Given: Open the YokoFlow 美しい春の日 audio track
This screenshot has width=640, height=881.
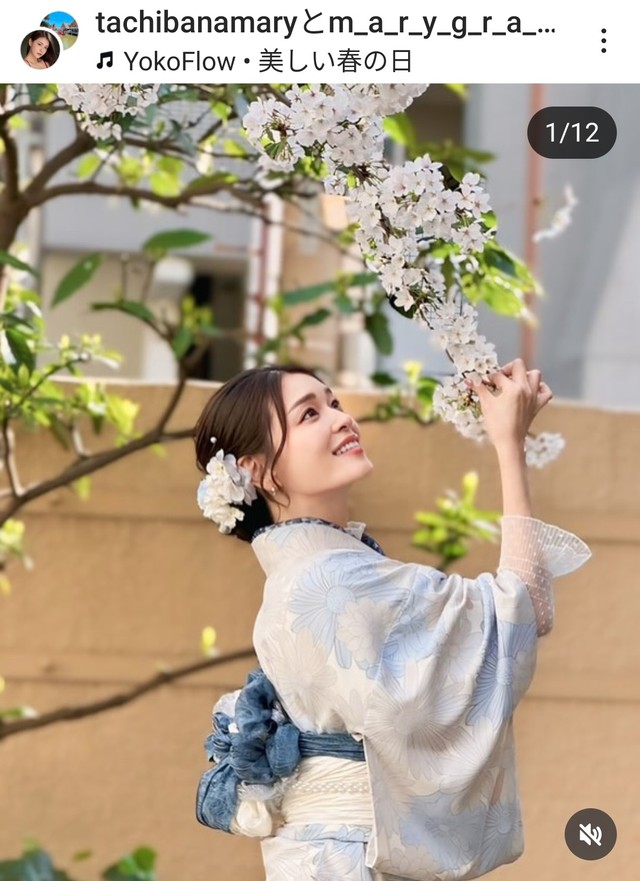Looking at the screenshot, I should pos(255,62).
